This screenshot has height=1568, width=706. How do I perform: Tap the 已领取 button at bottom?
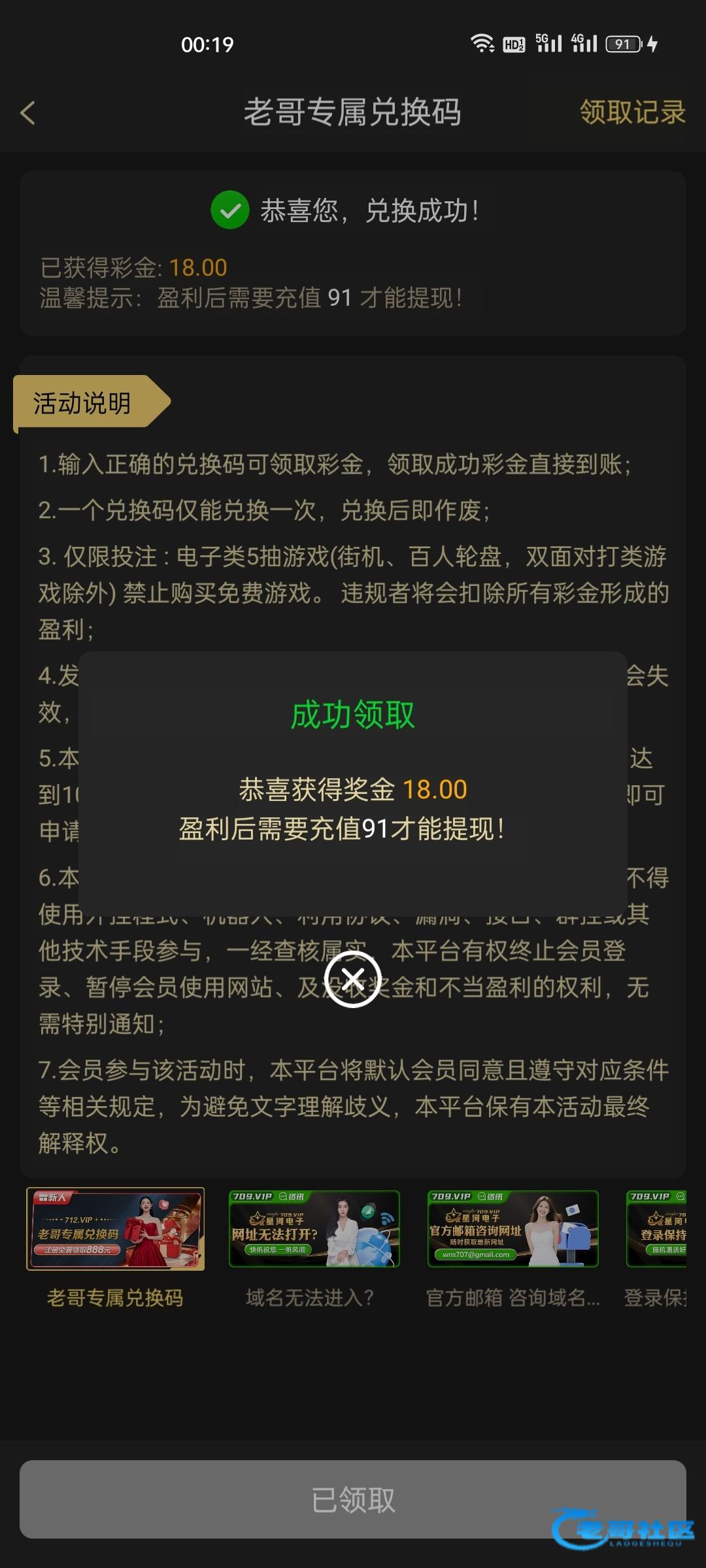point(353,1499)
